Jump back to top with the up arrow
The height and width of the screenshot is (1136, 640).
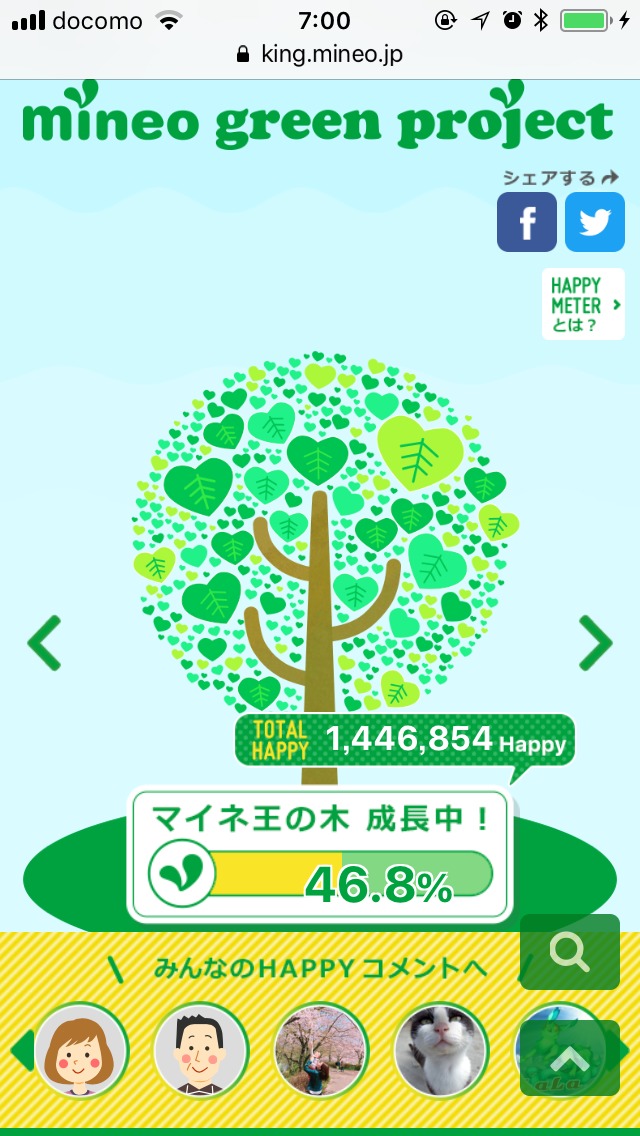pos(569,1058)
